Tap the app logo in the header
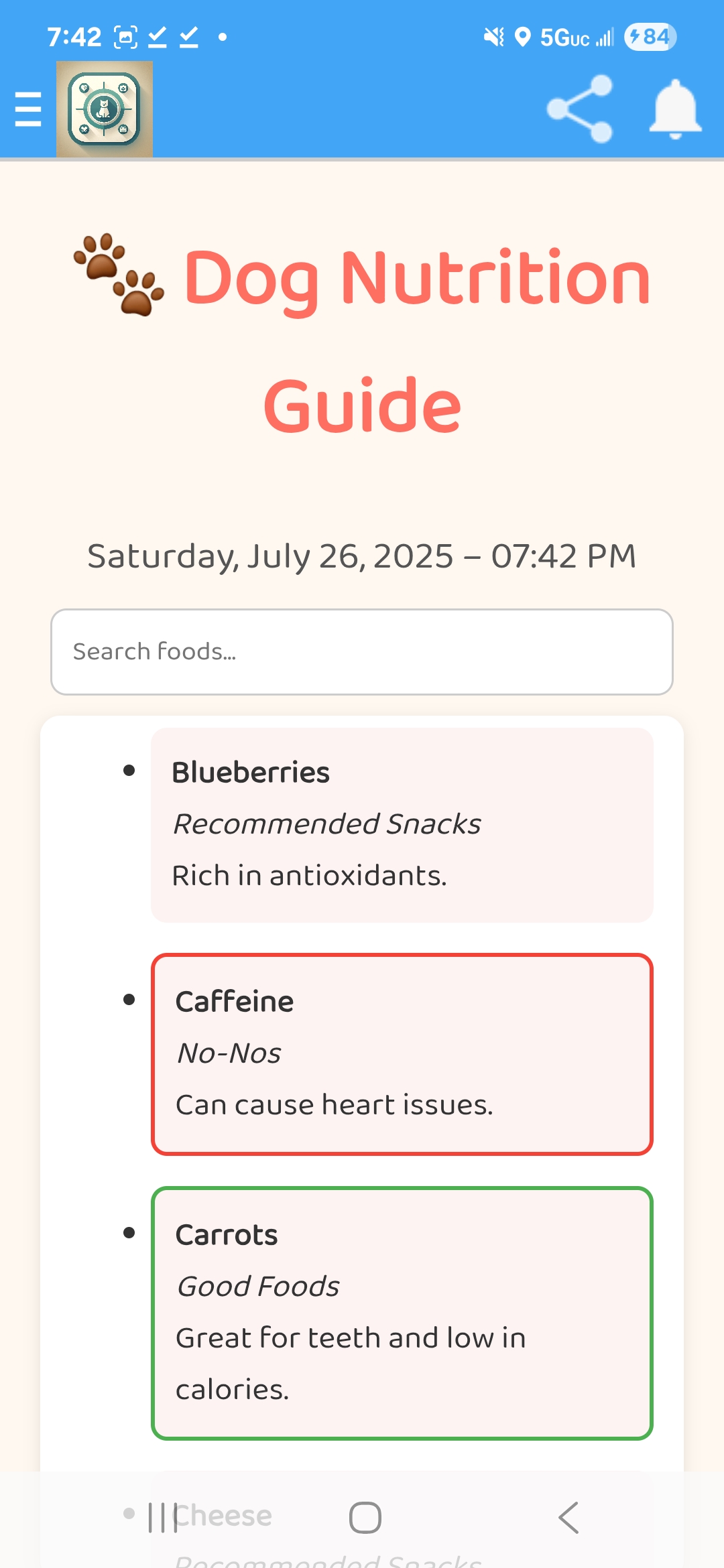Screen dimensions: 724x1568 click(x=105, y=109)
